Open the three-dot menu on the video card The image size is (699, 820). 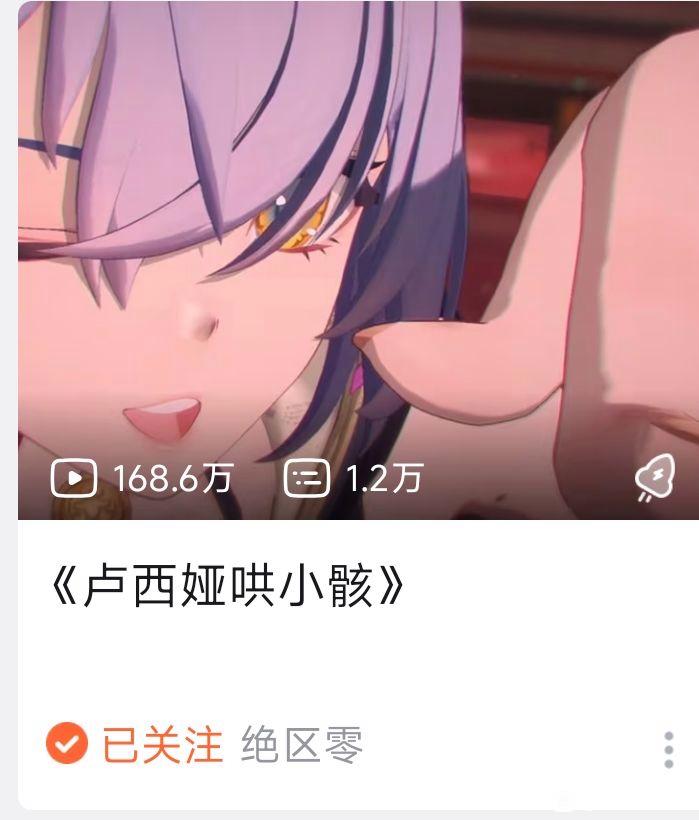668,749
